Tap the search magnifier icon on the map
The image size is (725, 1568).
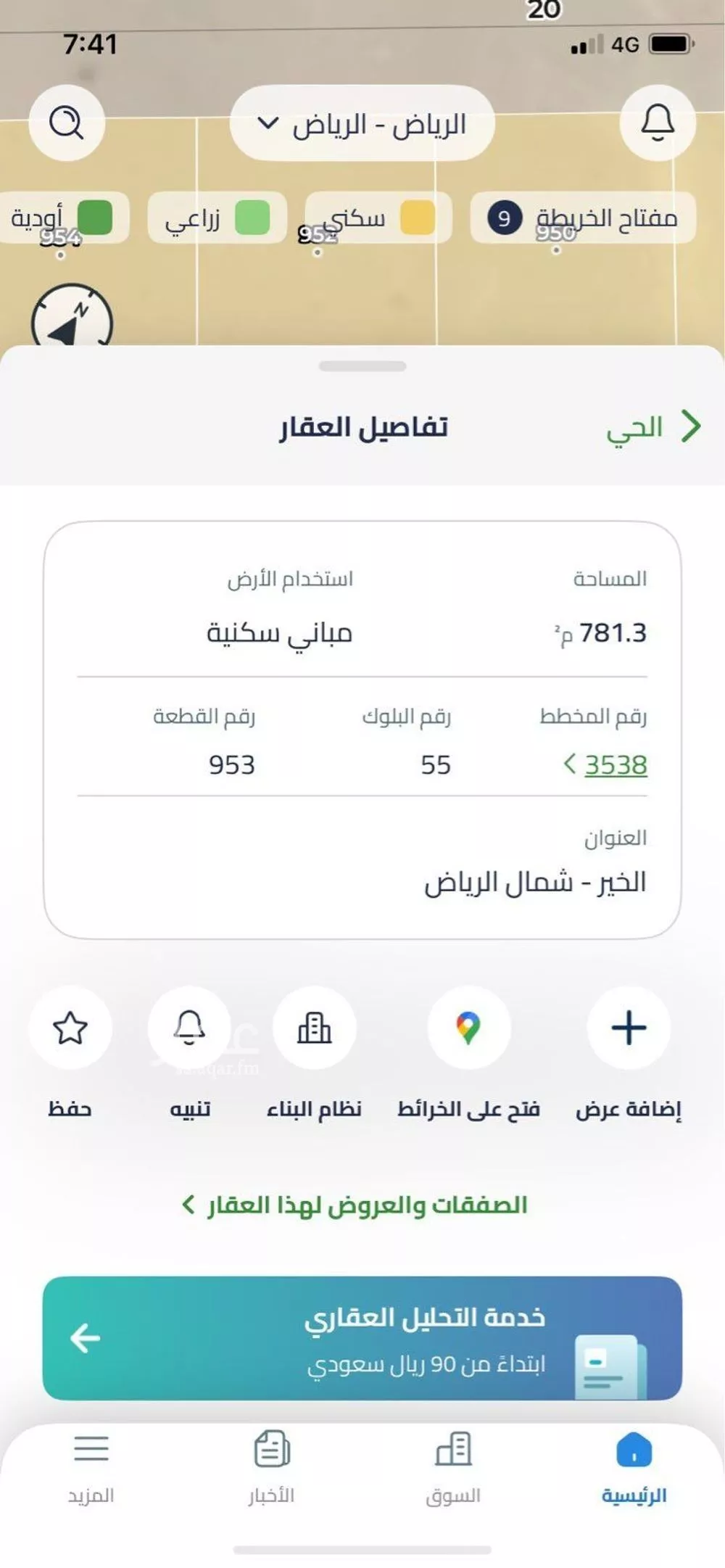point(67,123)
